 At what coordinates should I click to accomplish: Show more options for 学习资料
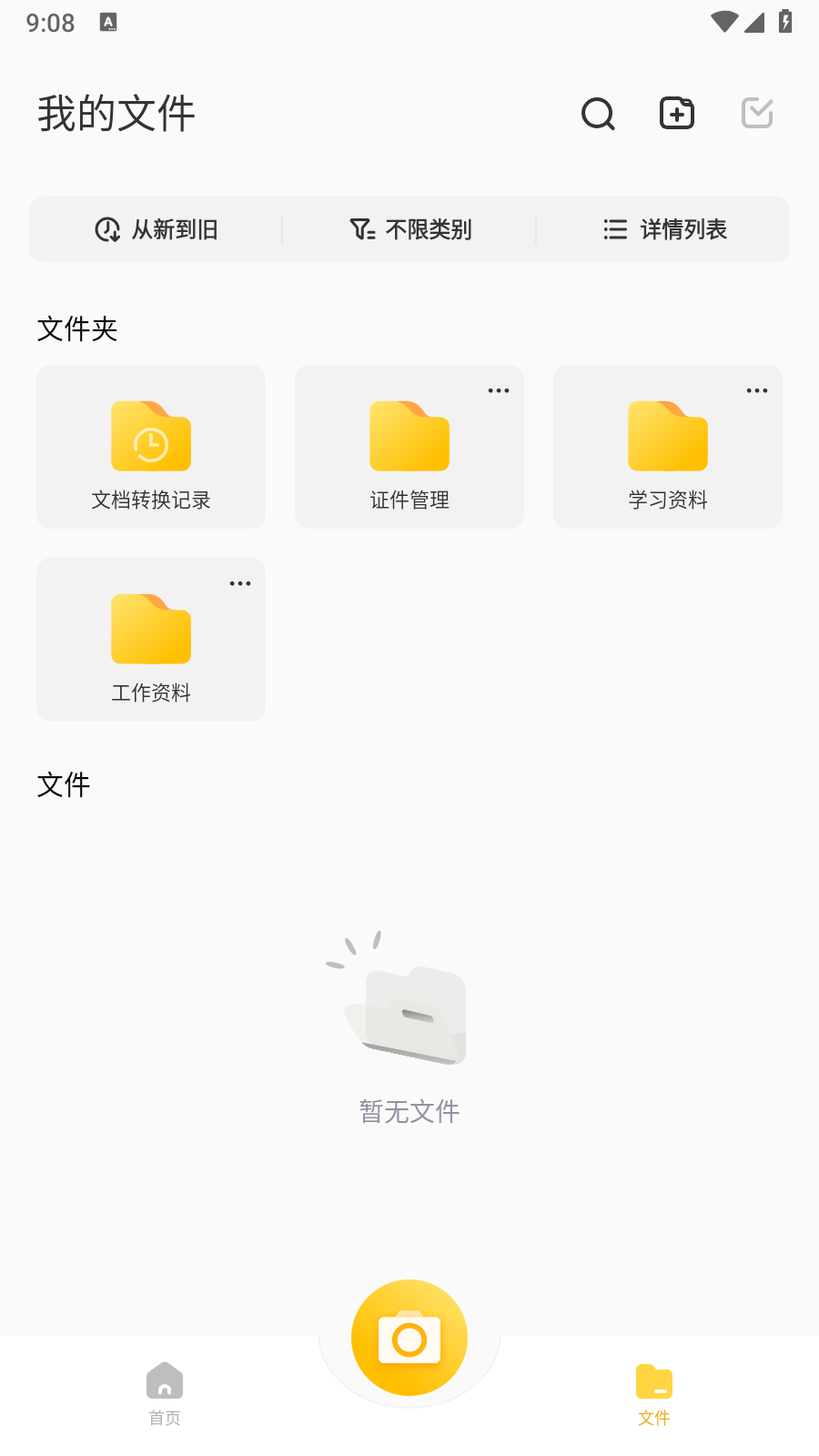point(757,390)
